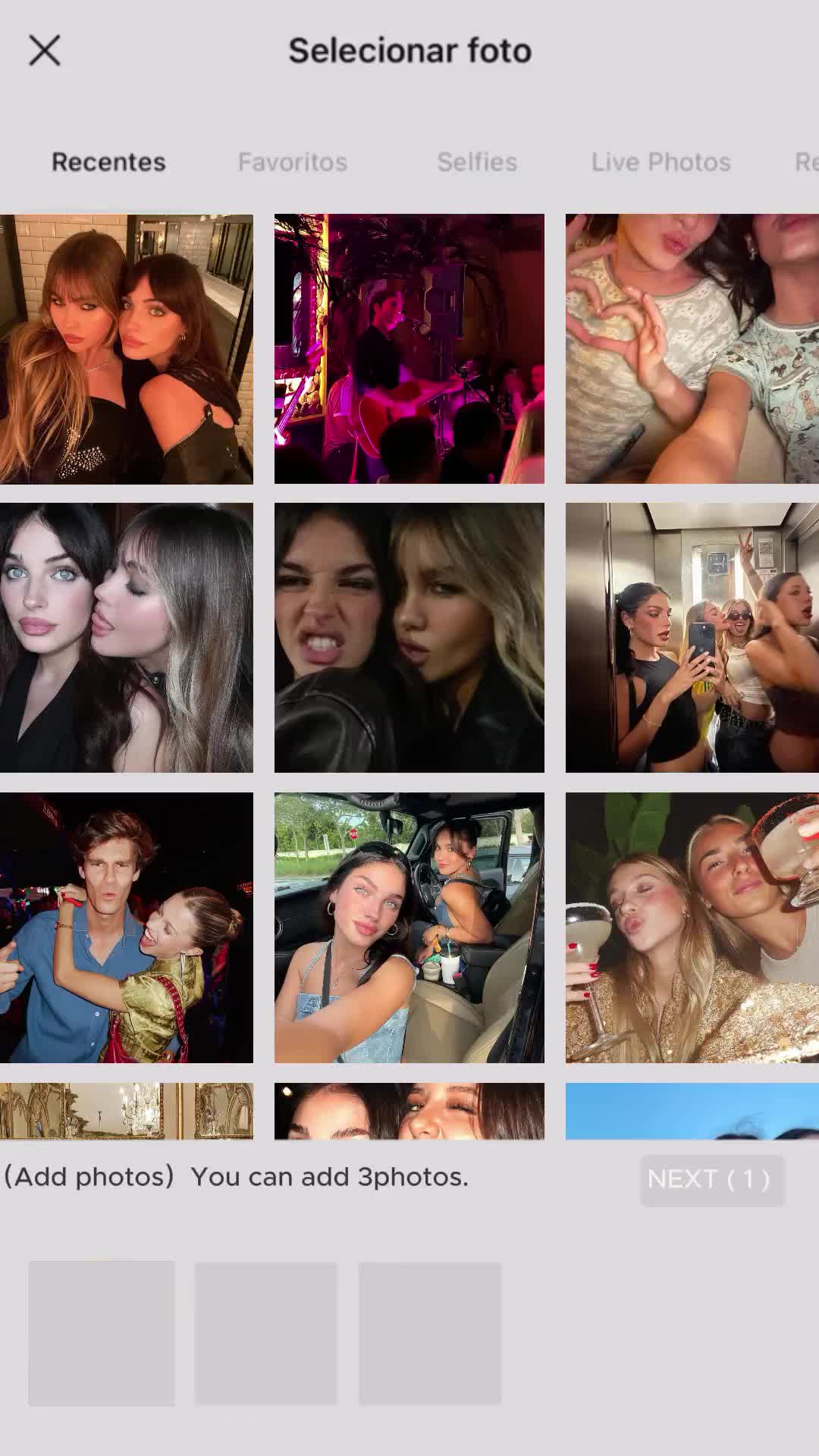Pick the cheek-kiss photo with blue-eyed woman
Viewport: 819px width, 1456px height.
(126, 638)
